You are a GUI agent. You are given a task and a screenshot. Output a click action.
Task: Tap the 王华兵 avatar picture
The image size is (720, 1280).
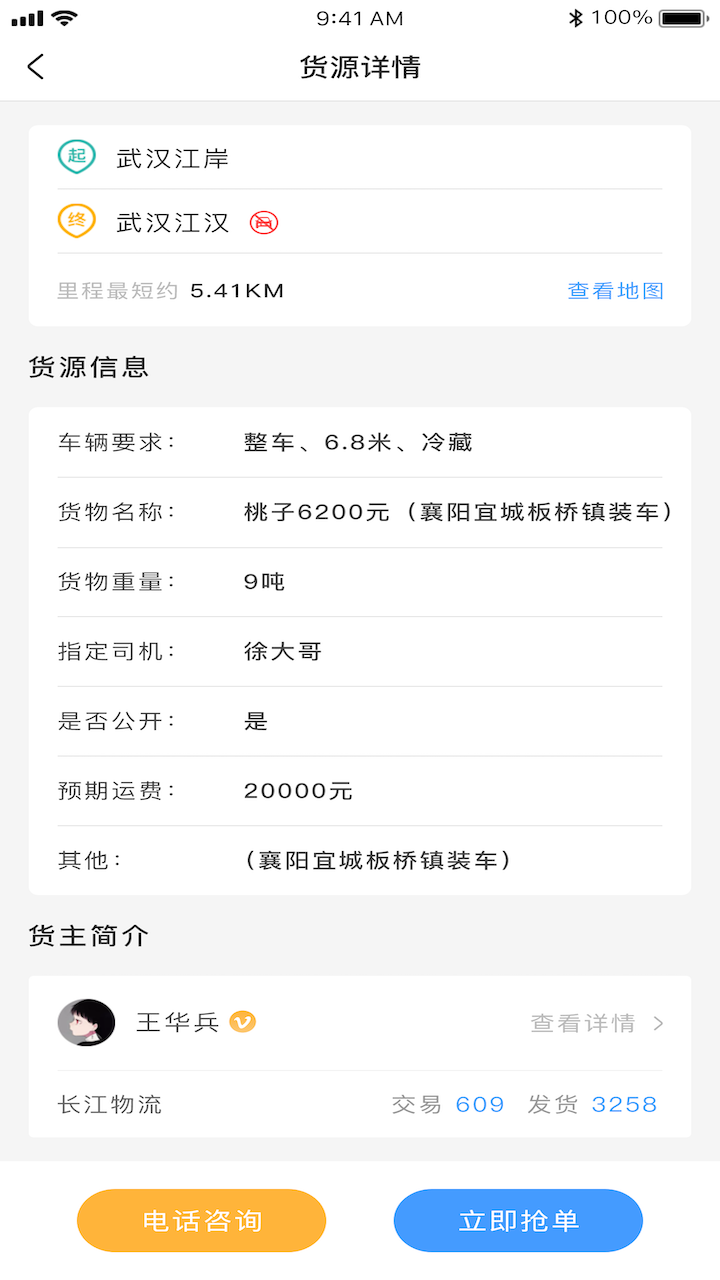[x=86, y=1023]
